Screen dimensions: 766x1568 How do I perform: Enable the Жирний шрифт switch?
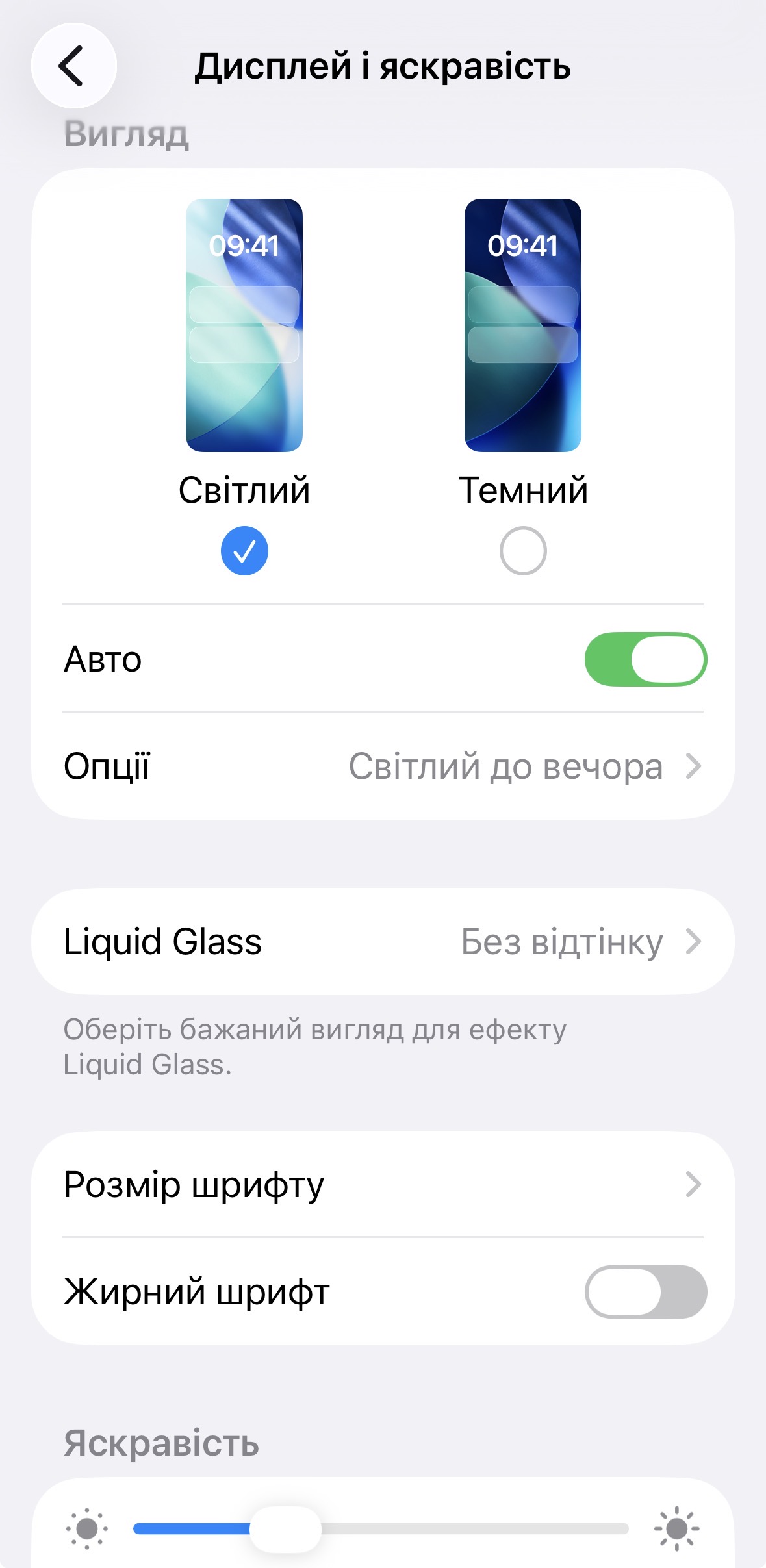[645, 1292]
